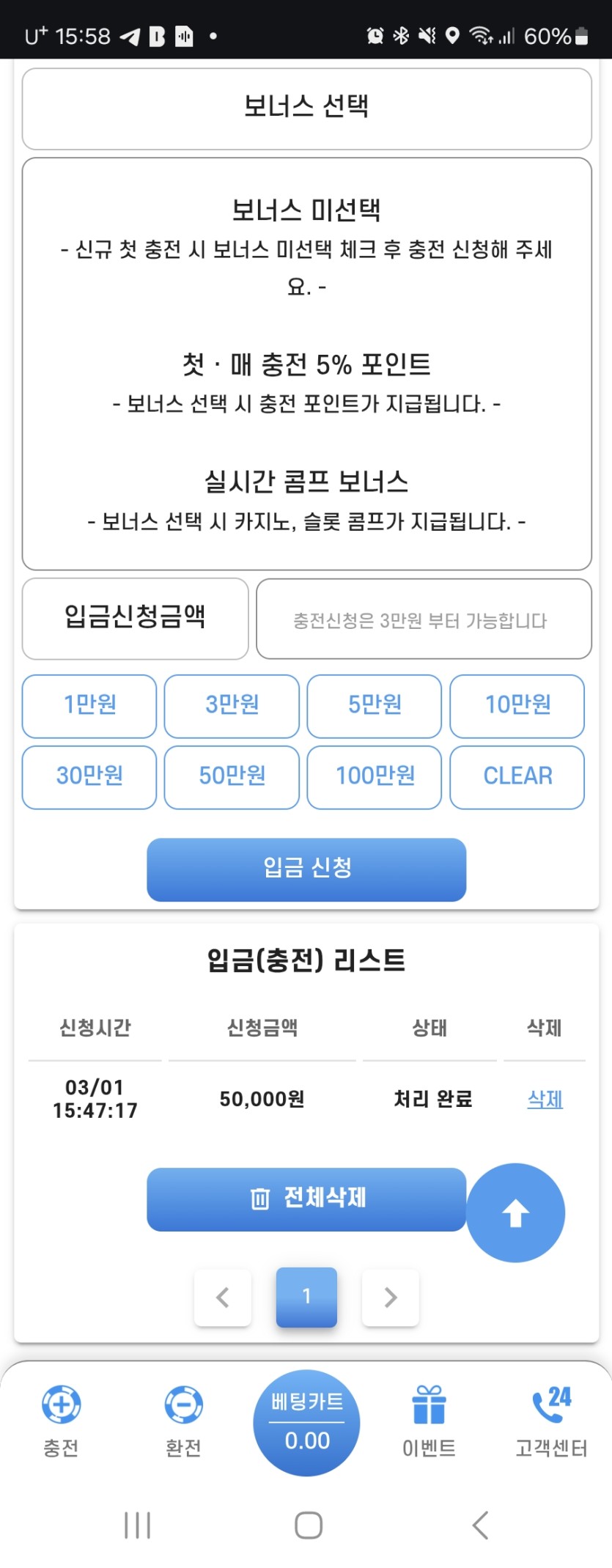Open the 베팅카트 cart button
The image size is (612, 1568).
306,1422
